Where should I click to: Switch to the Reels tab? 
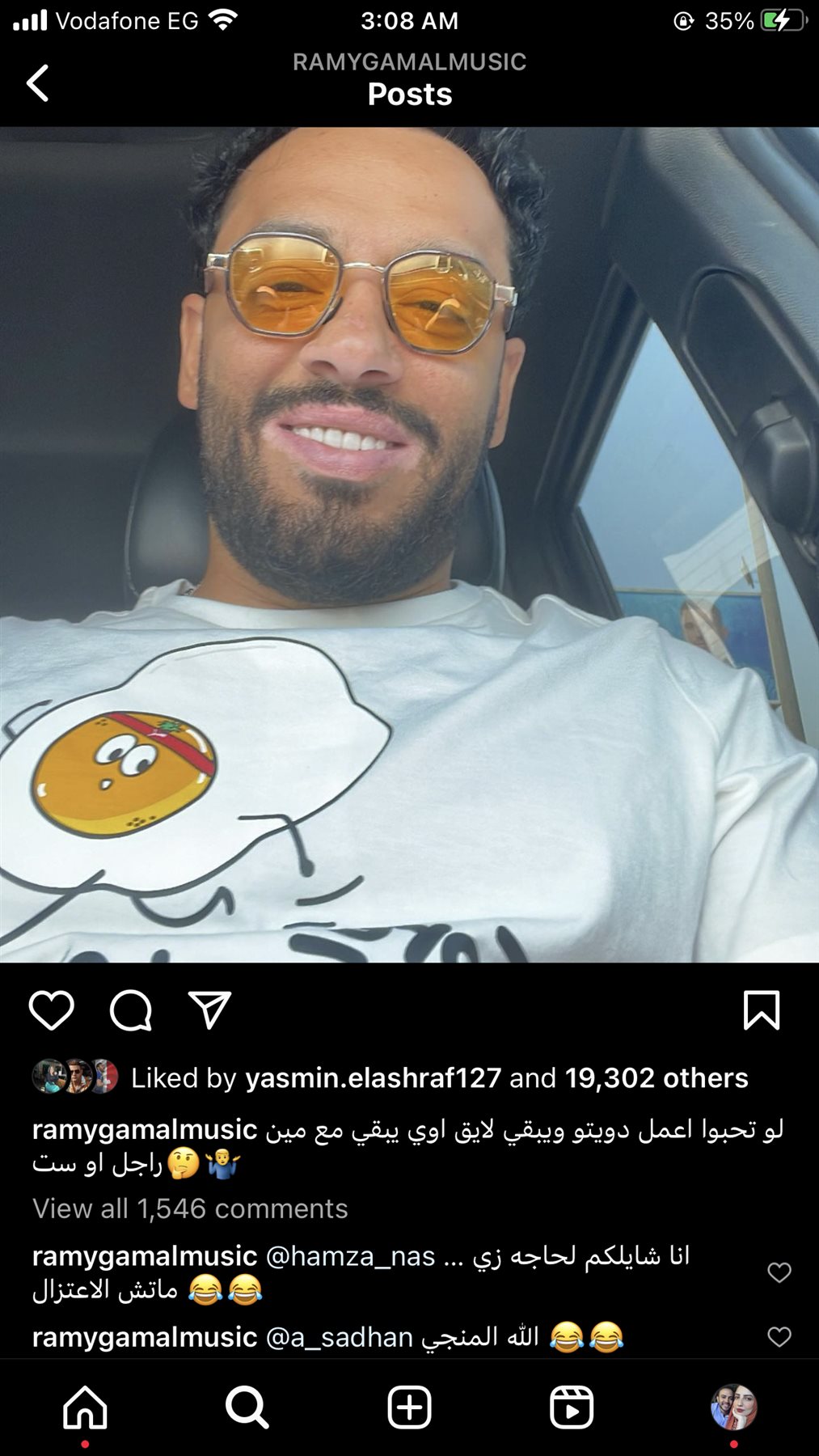pos(572,1407)
